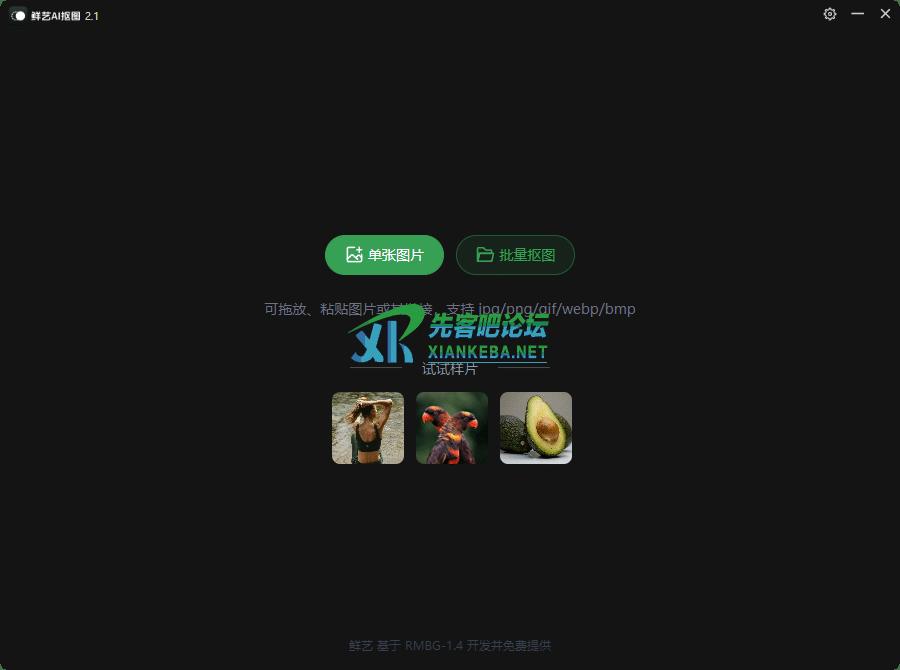
Task: Select the 单张图片 button
Action: [x=384, y=255]
